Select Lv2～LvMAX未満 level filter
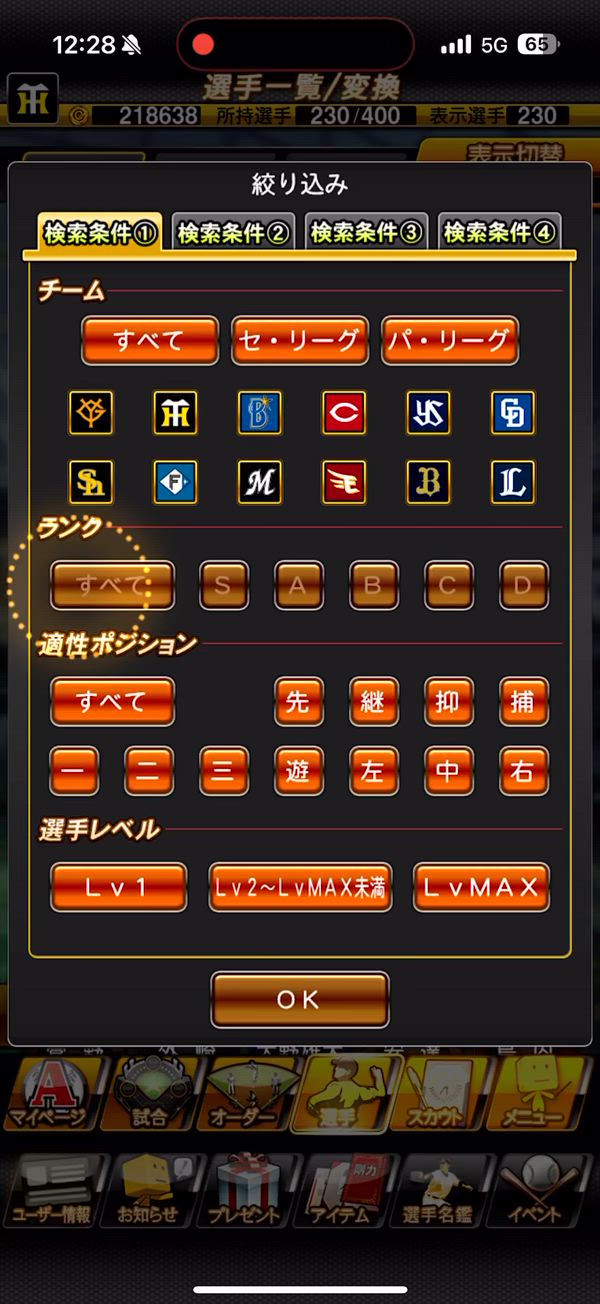Screen dimensions: 600x1304 click(299, 886)
